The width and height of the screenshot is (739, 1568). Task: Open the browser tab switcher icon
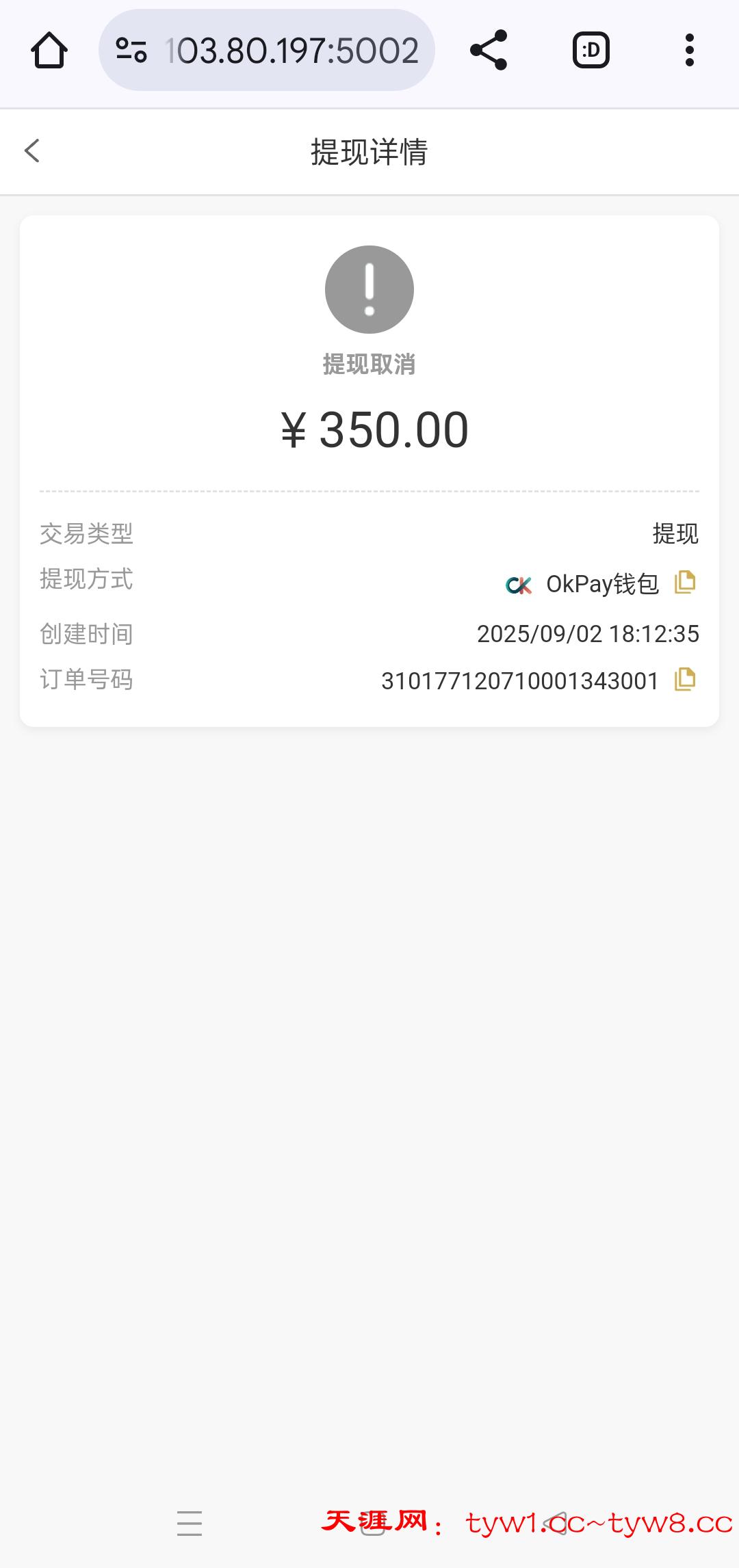590,50
